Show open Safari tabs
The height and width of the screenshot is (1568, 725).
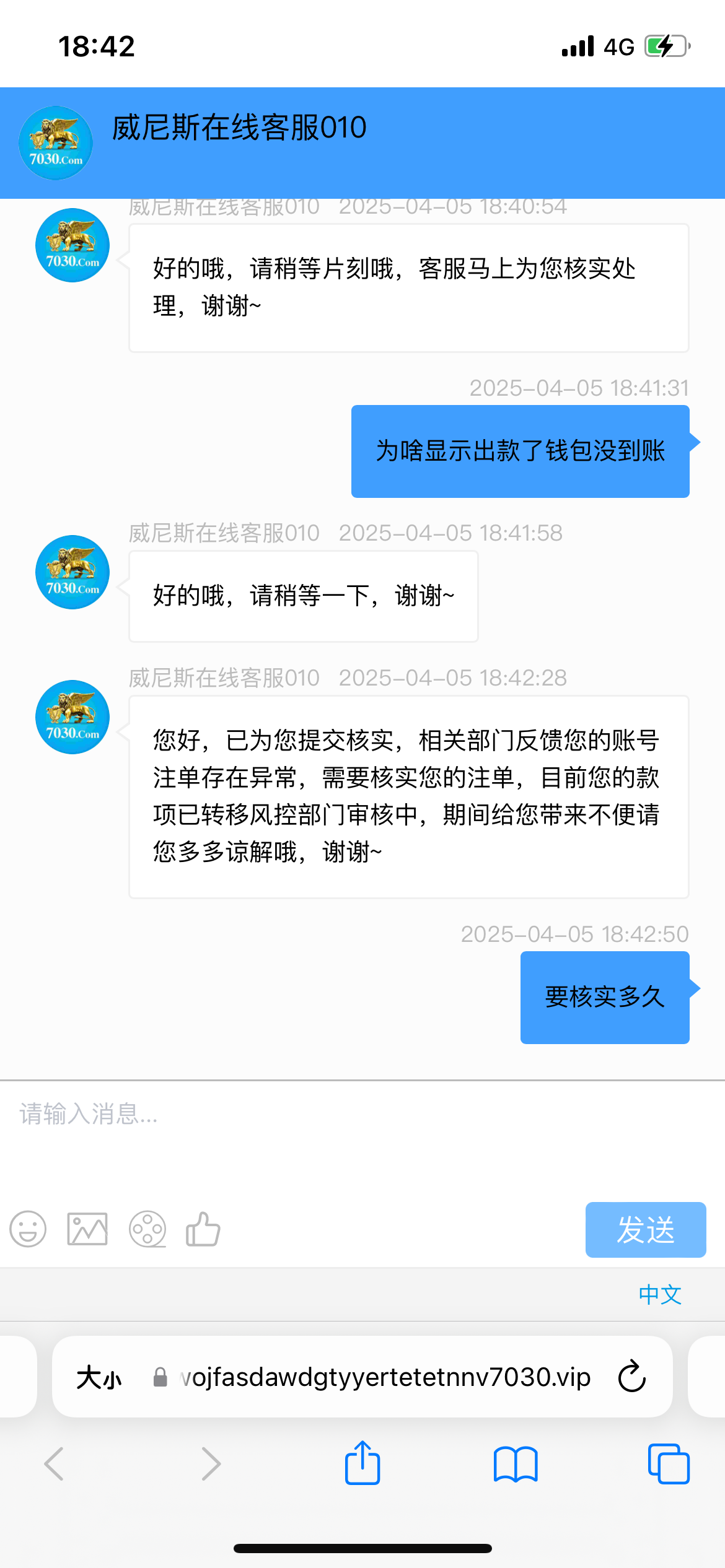tap(668, 1464)
